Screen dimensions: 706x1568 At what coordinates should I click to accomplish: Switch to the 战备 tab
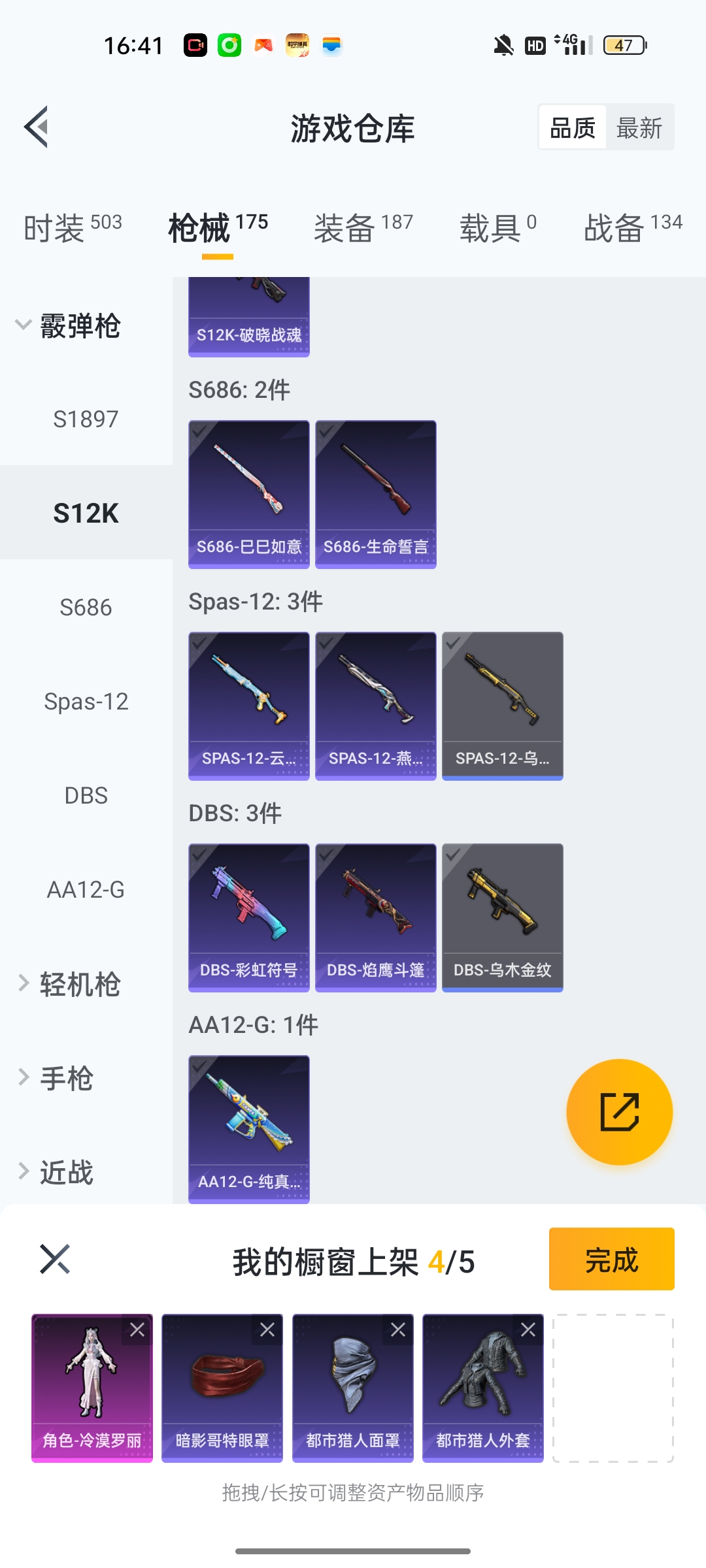[x=632, y=228]
